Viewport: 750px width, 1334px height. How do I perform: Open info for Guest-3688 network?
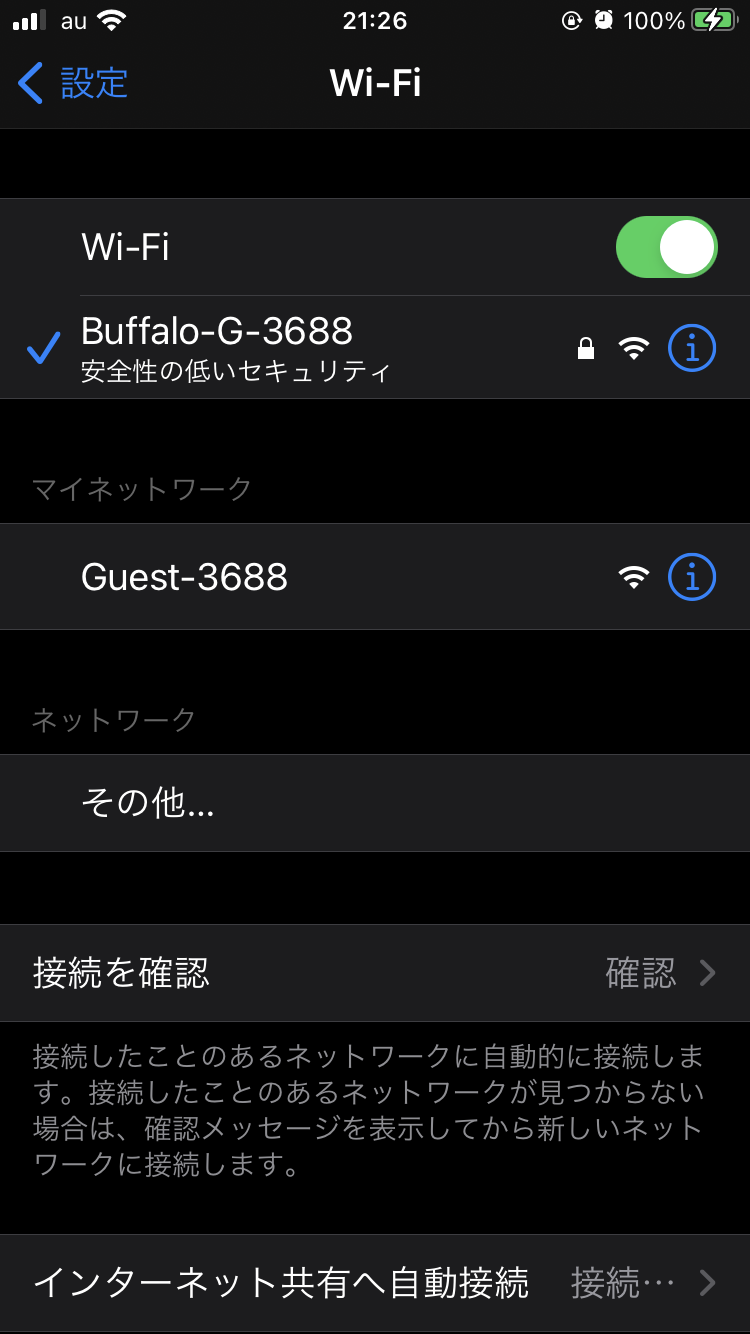click(x=692, y=577)
